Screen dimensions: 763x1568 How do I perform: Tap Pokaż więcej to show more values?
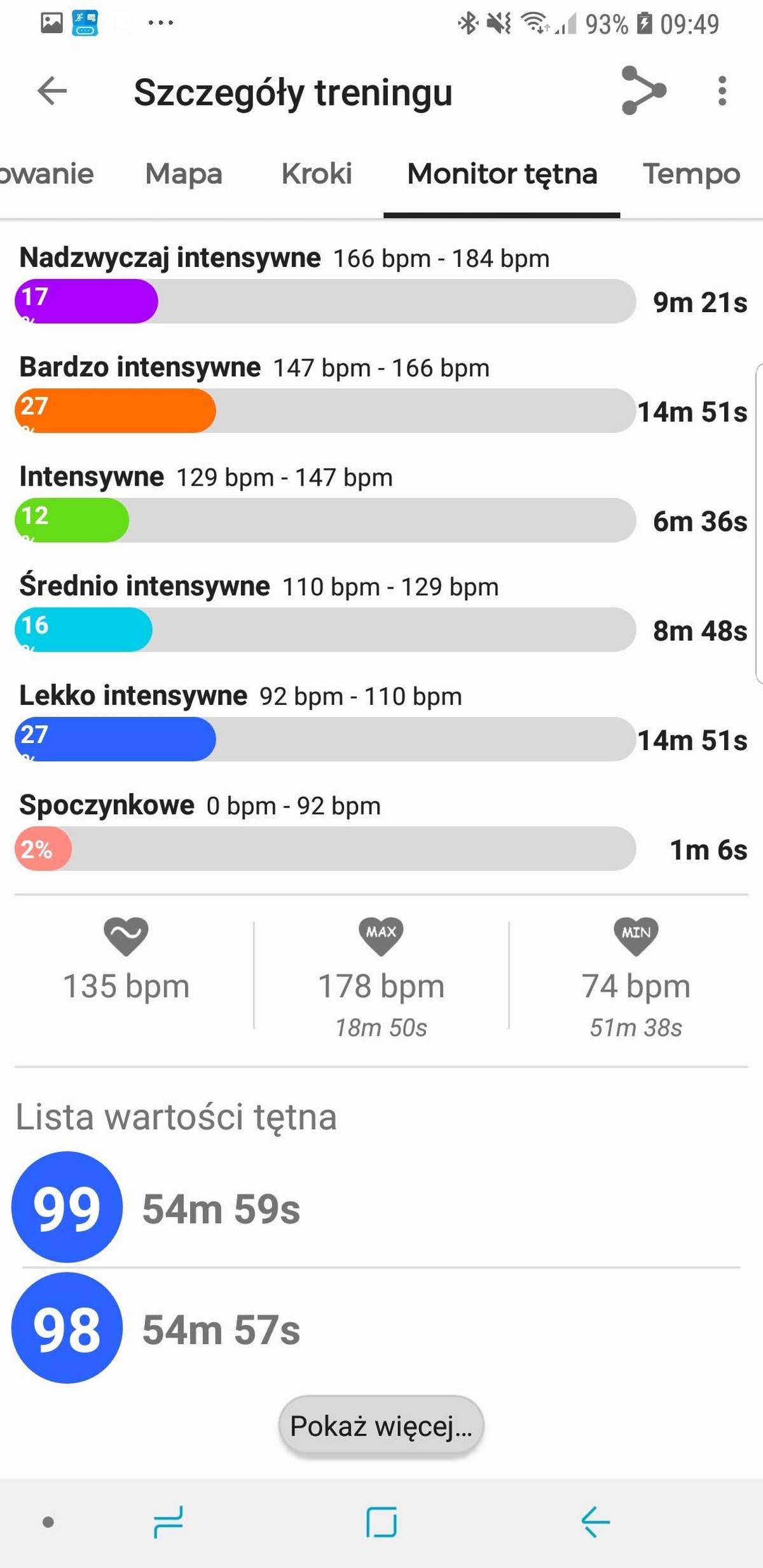pos(381,1426)
